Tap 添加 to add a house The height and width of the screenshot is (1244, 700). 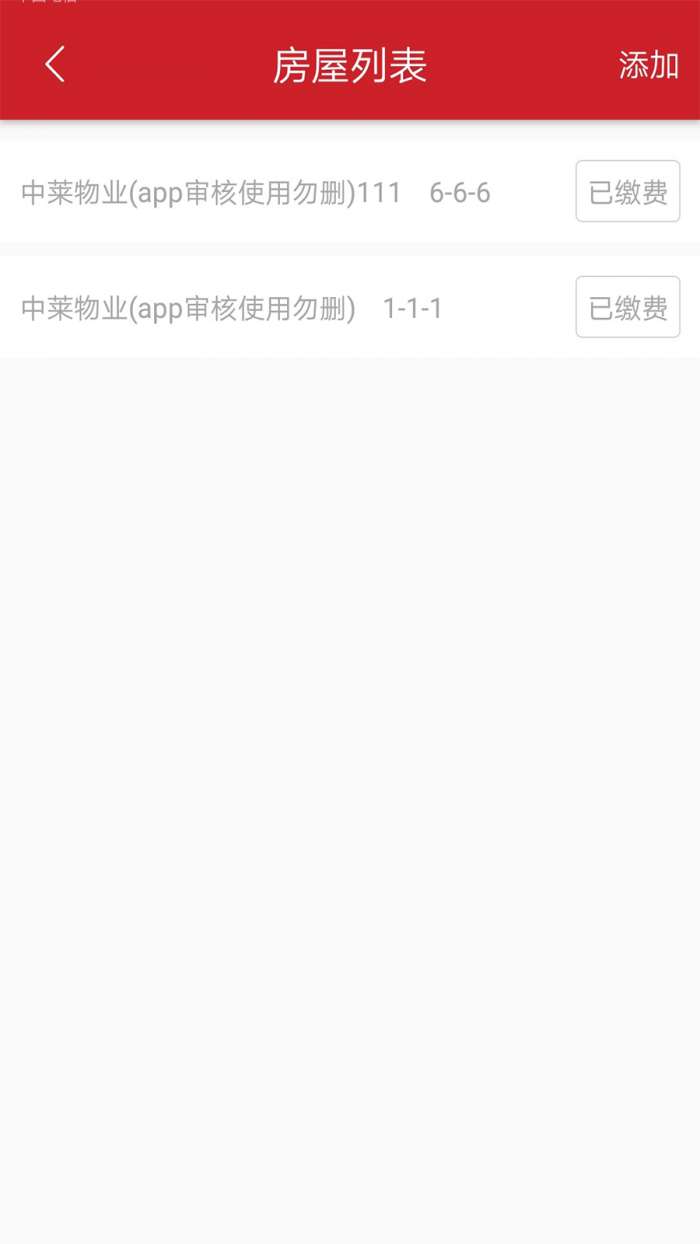[x=649, y=66]
